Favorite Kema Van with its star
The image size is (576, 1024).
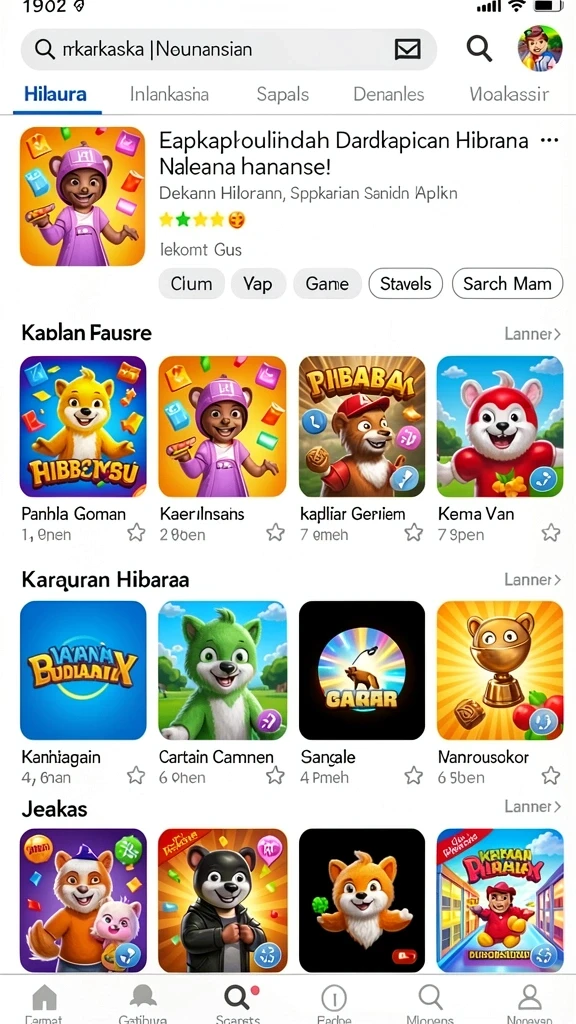(551, 533)
